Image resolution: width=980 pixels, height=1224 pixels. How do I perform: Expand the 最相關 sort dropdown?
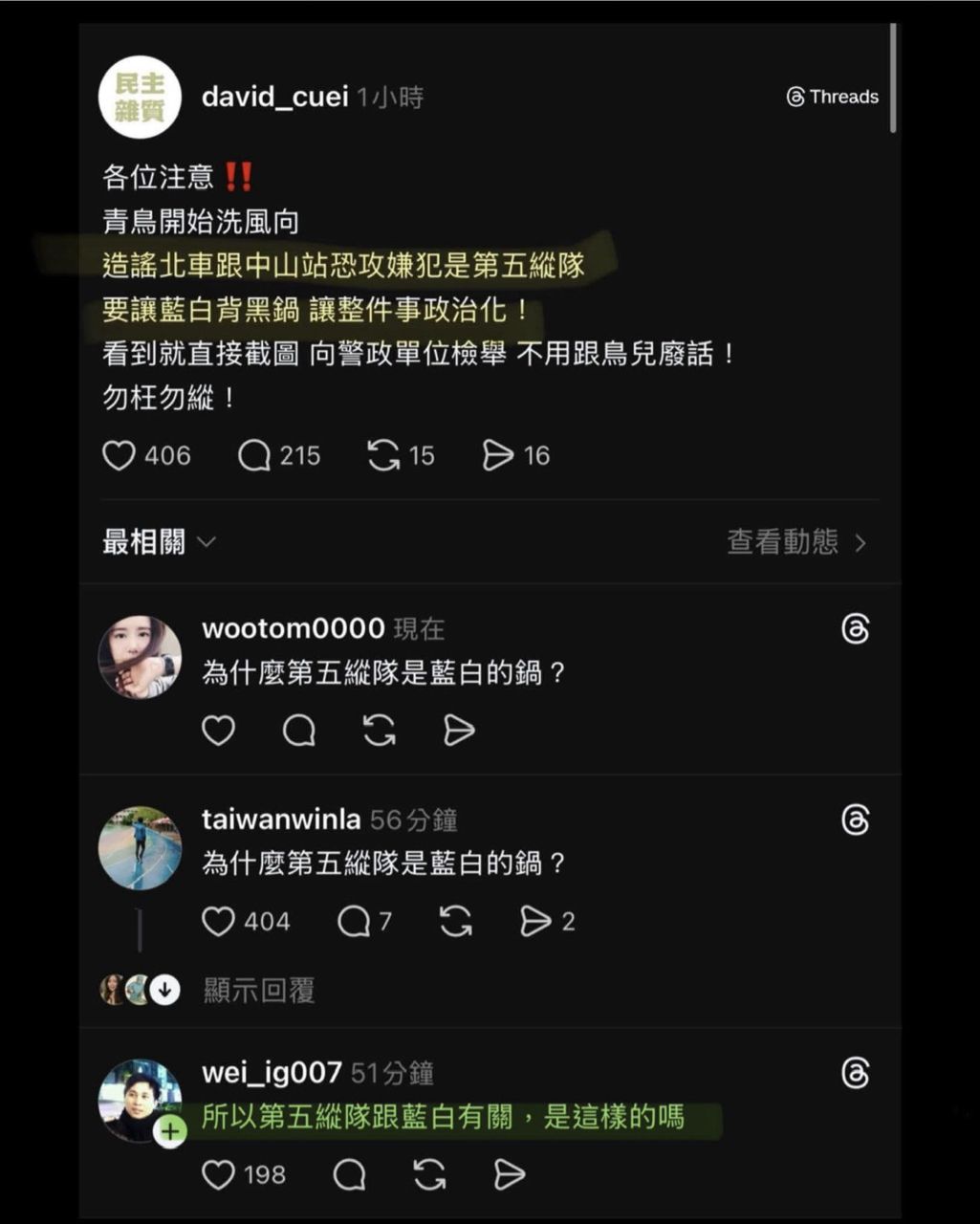coord(159,542)
